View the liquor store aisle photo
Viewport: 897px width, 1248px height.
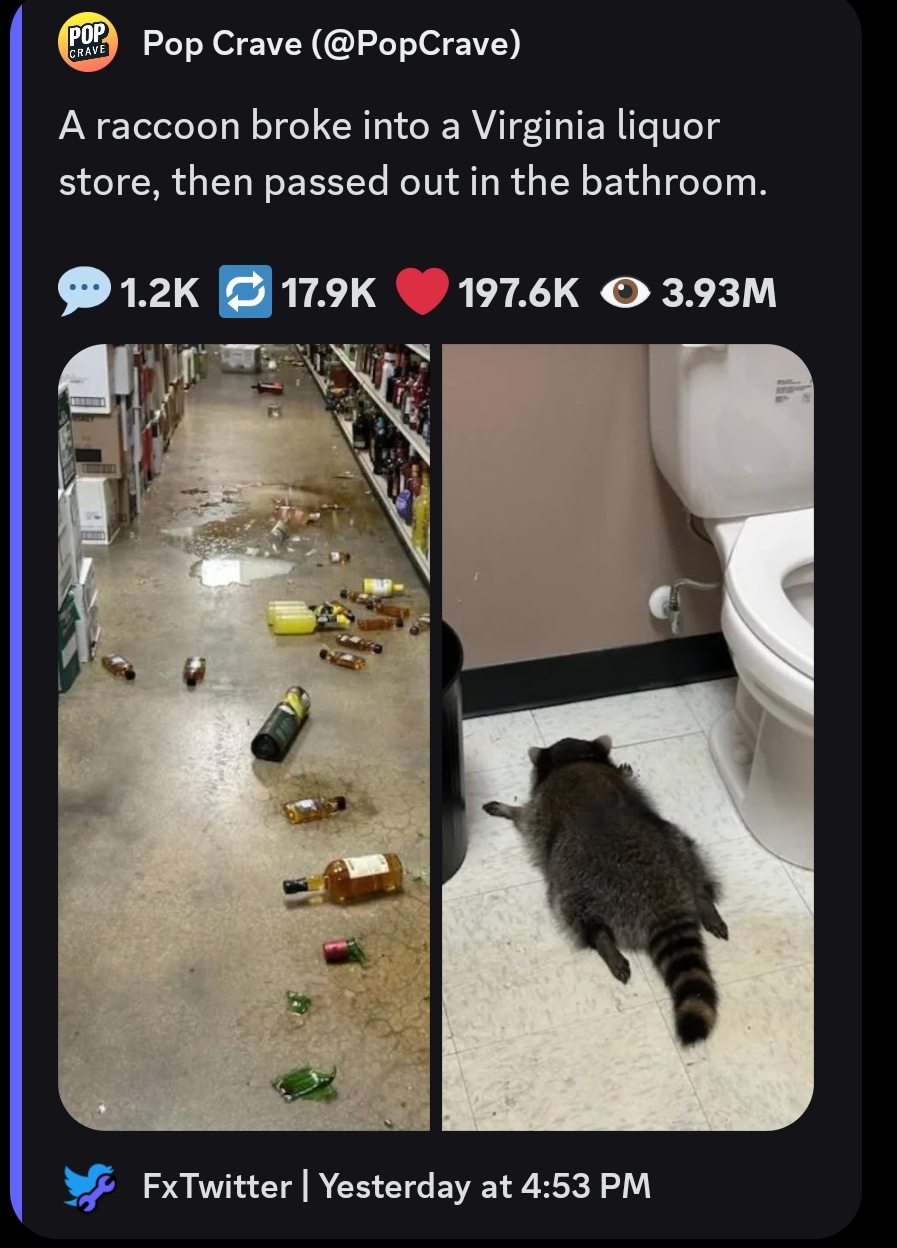pos(244,736)
